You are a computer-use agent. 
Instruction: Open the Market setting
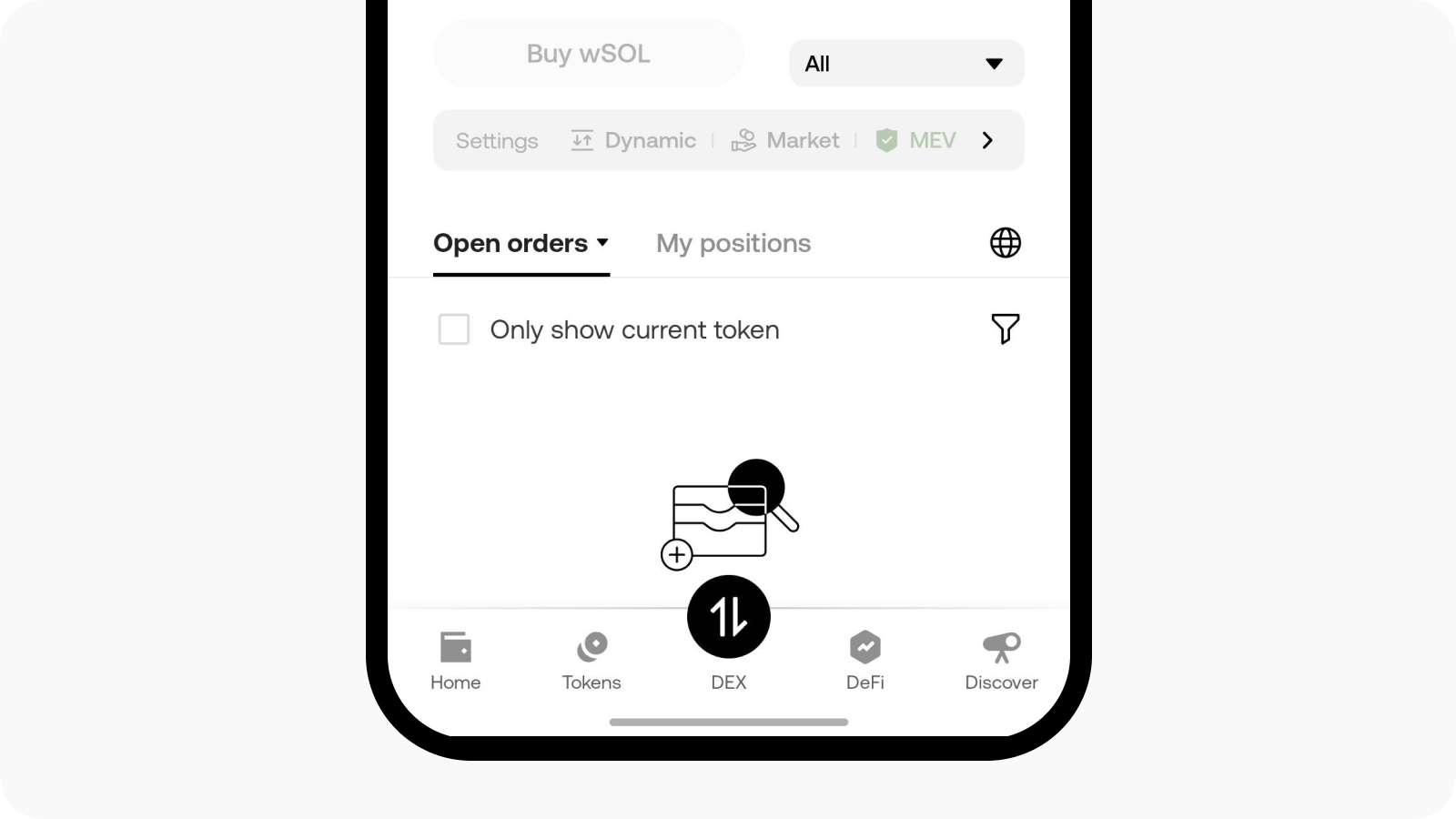click(x=785, y=140)
